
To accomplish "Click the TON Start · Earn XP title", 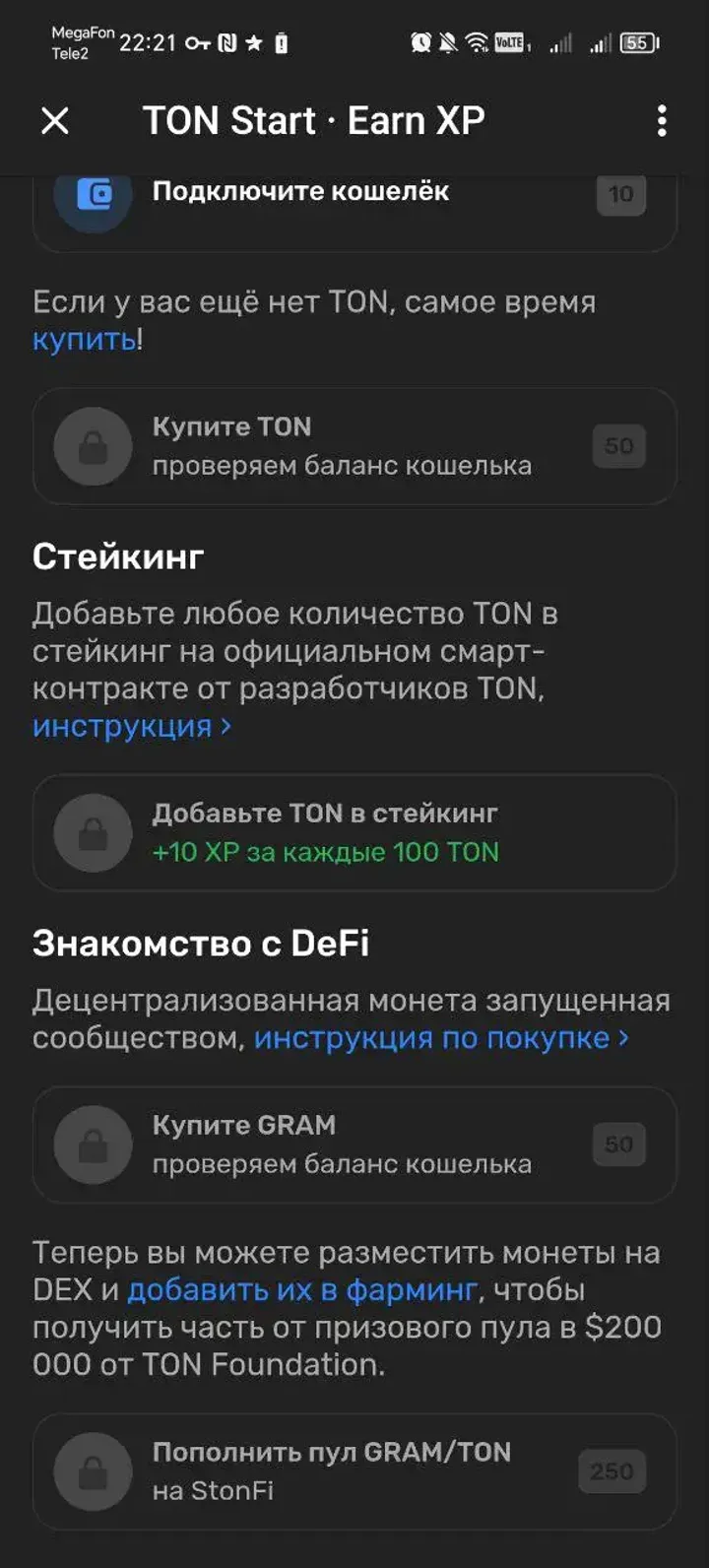I will pos(316,120).
